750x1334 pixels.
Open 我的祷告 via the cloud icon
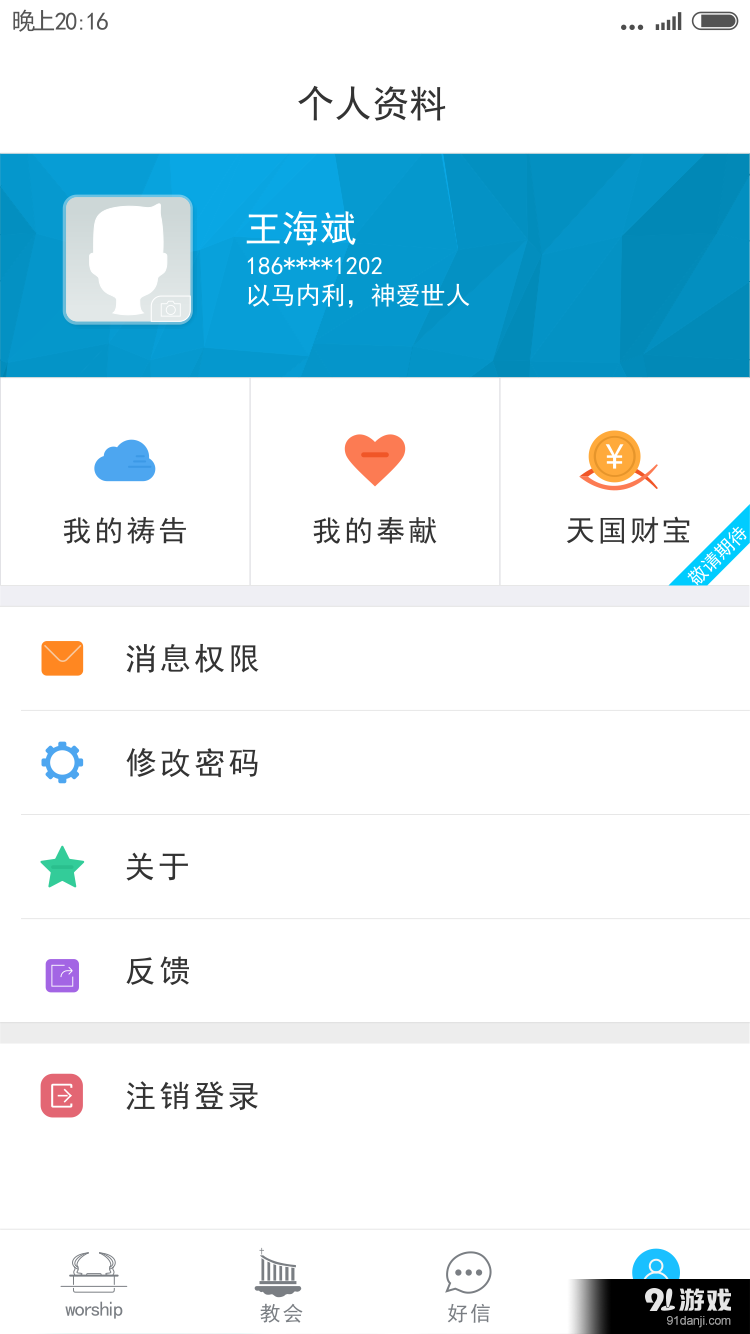tap(124, 460)
